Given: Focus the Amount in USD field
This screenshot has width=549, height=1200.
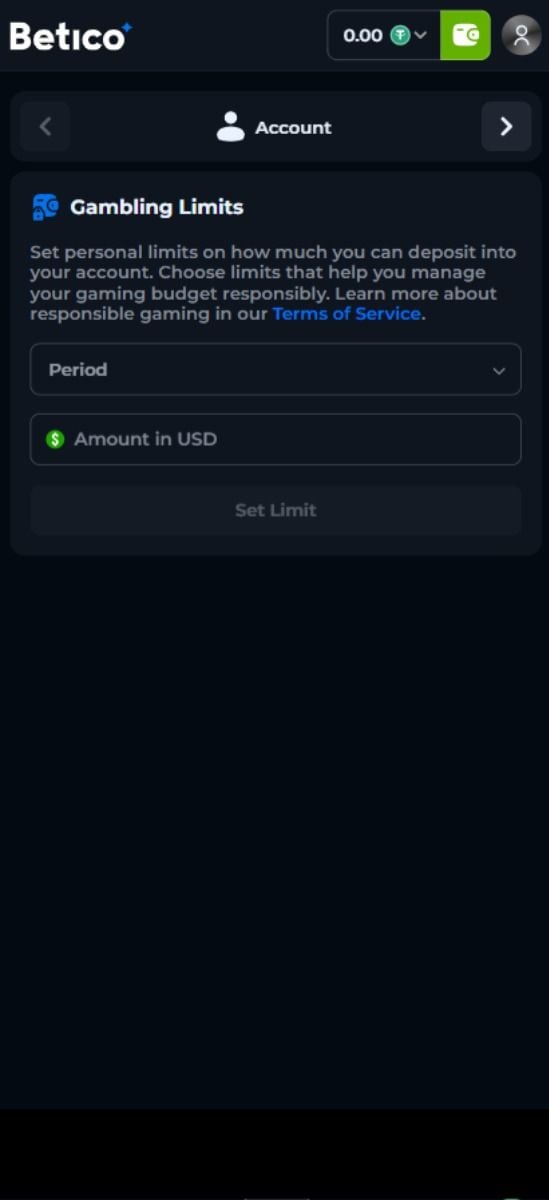Looking at the screenshot, I should tap(275, 439).
